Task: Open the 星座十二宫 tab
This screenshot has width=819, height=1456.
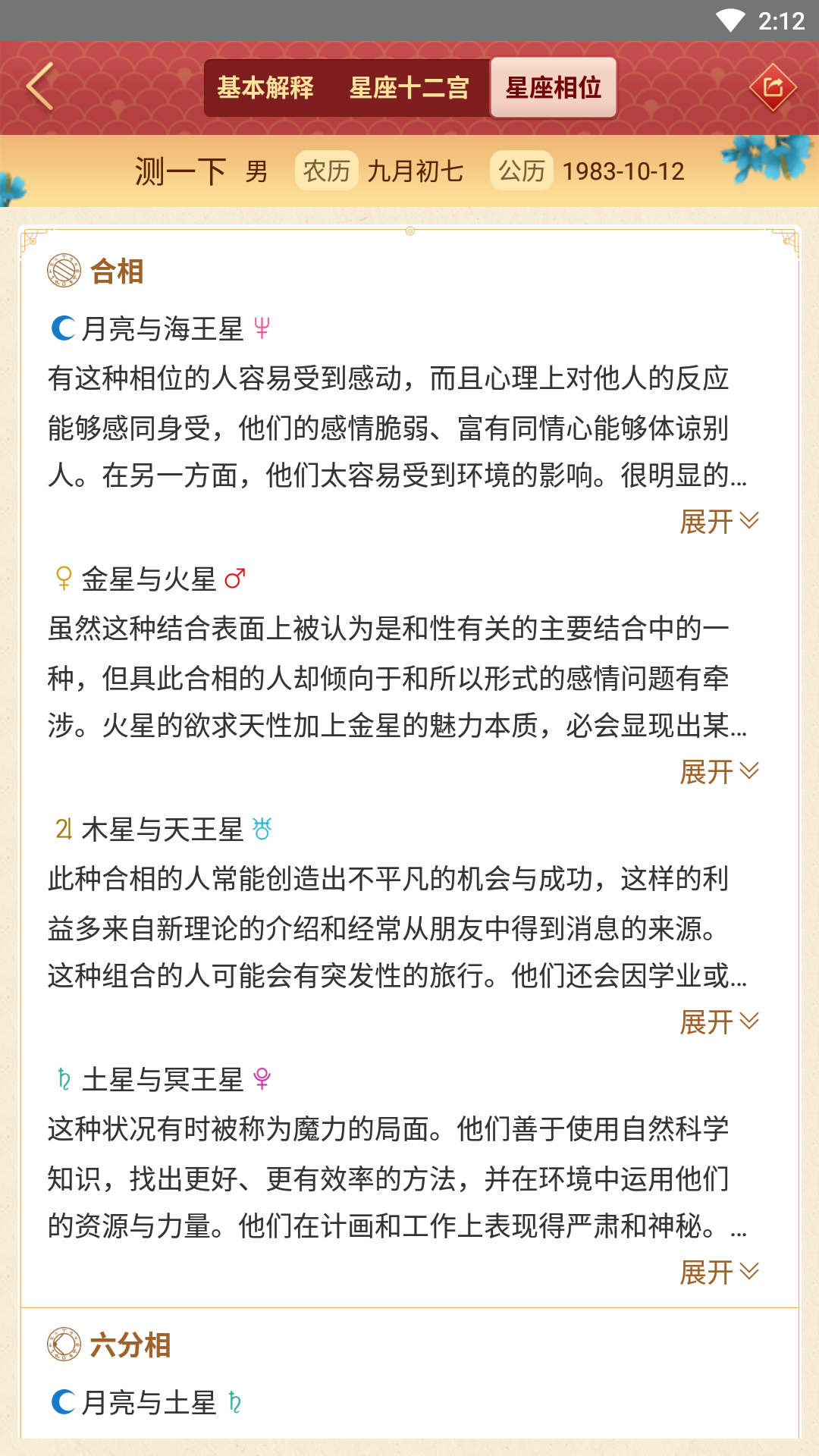Action: click(x=409, y=88)
